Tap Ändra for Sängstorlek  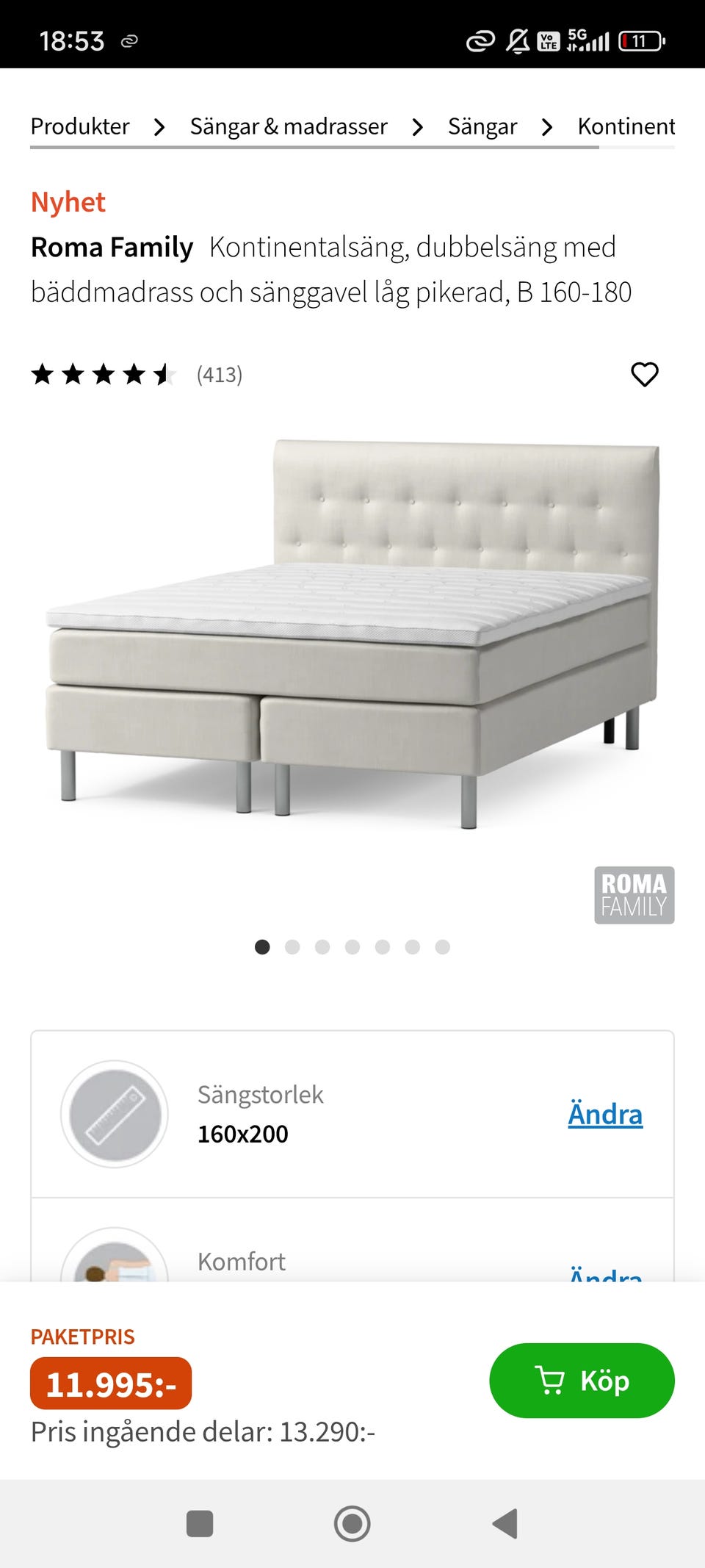[605, 1115]
